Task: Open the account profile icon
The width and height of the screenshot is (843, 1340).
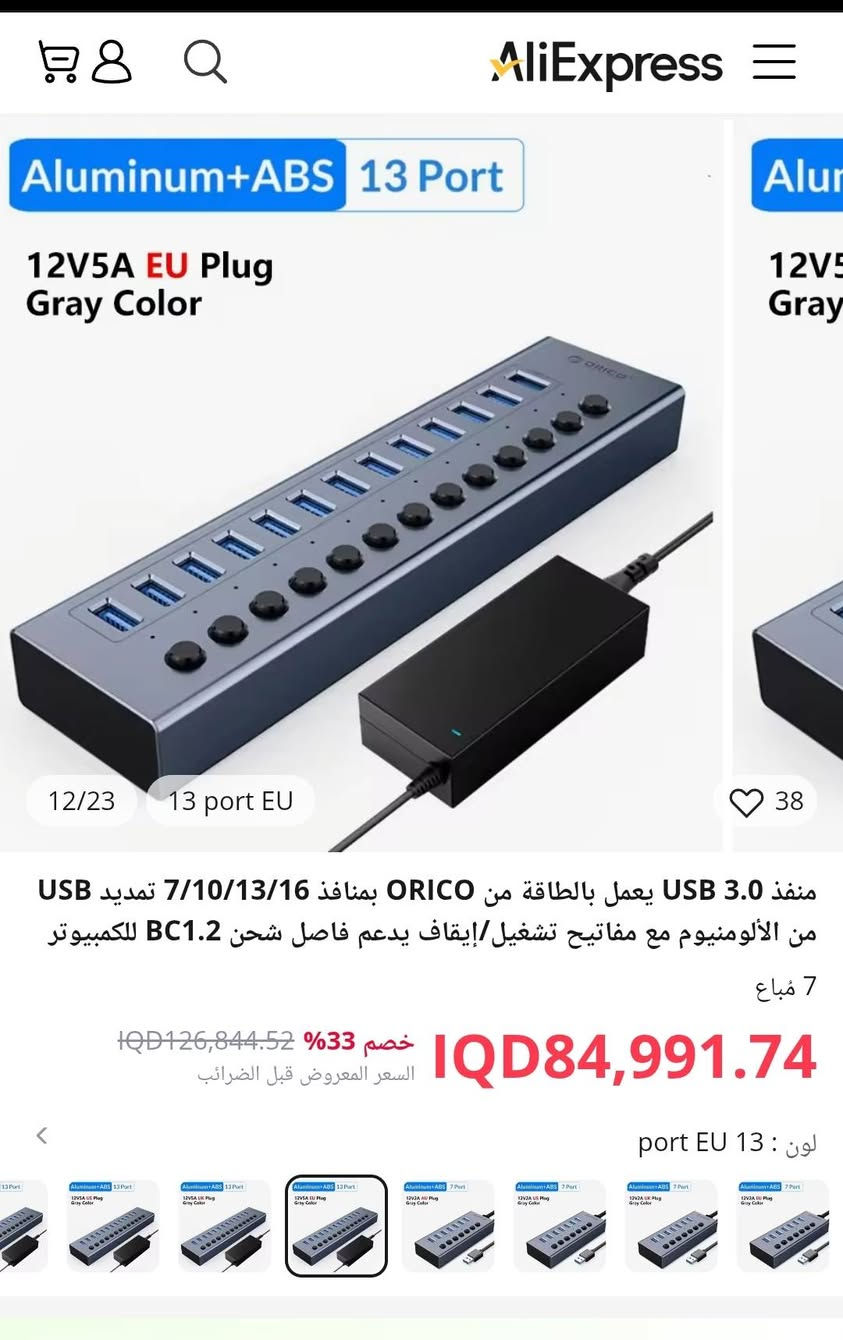Action: click(112, 62)
